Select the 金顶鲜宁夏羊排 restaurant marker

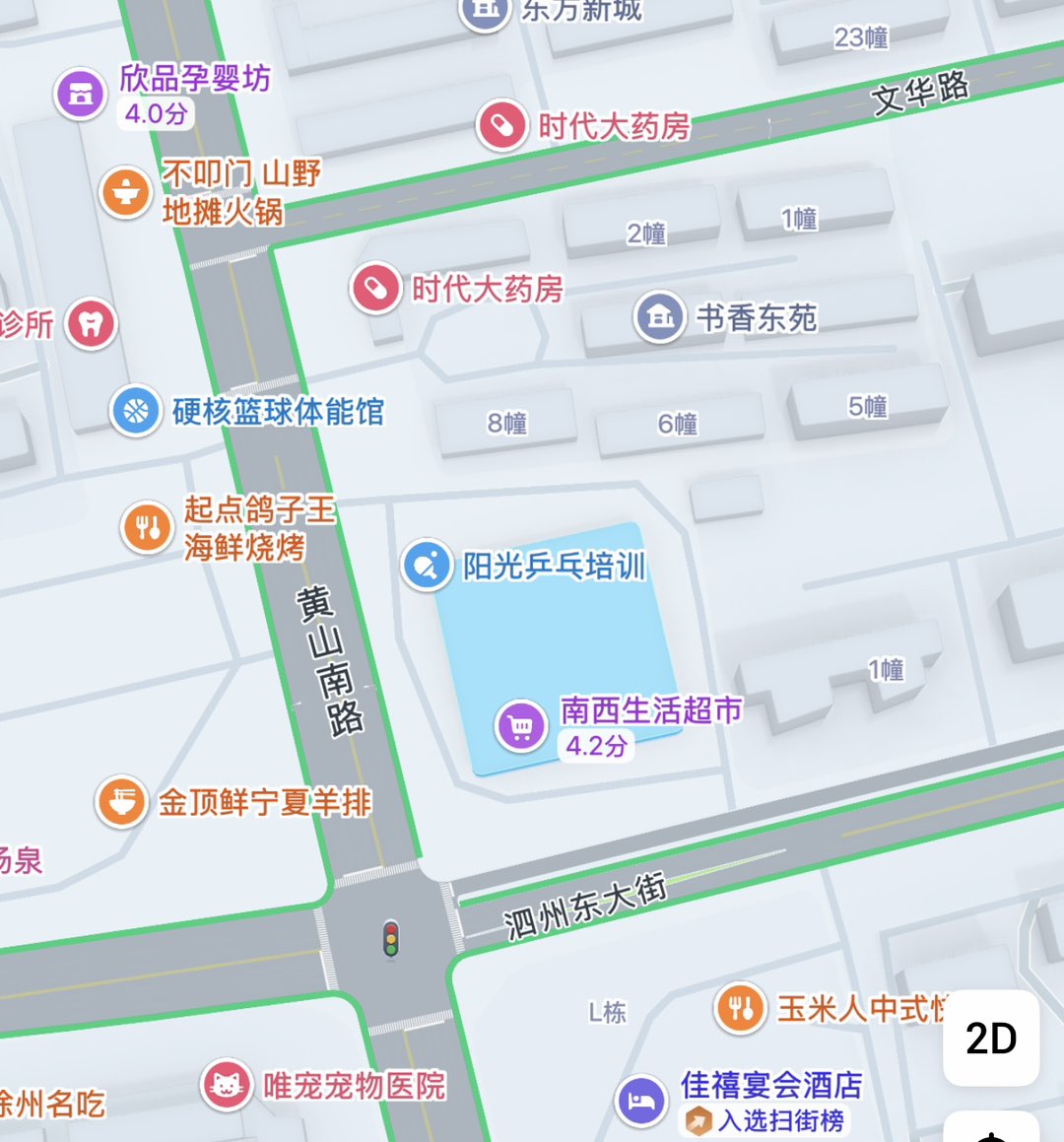[122, 802]
